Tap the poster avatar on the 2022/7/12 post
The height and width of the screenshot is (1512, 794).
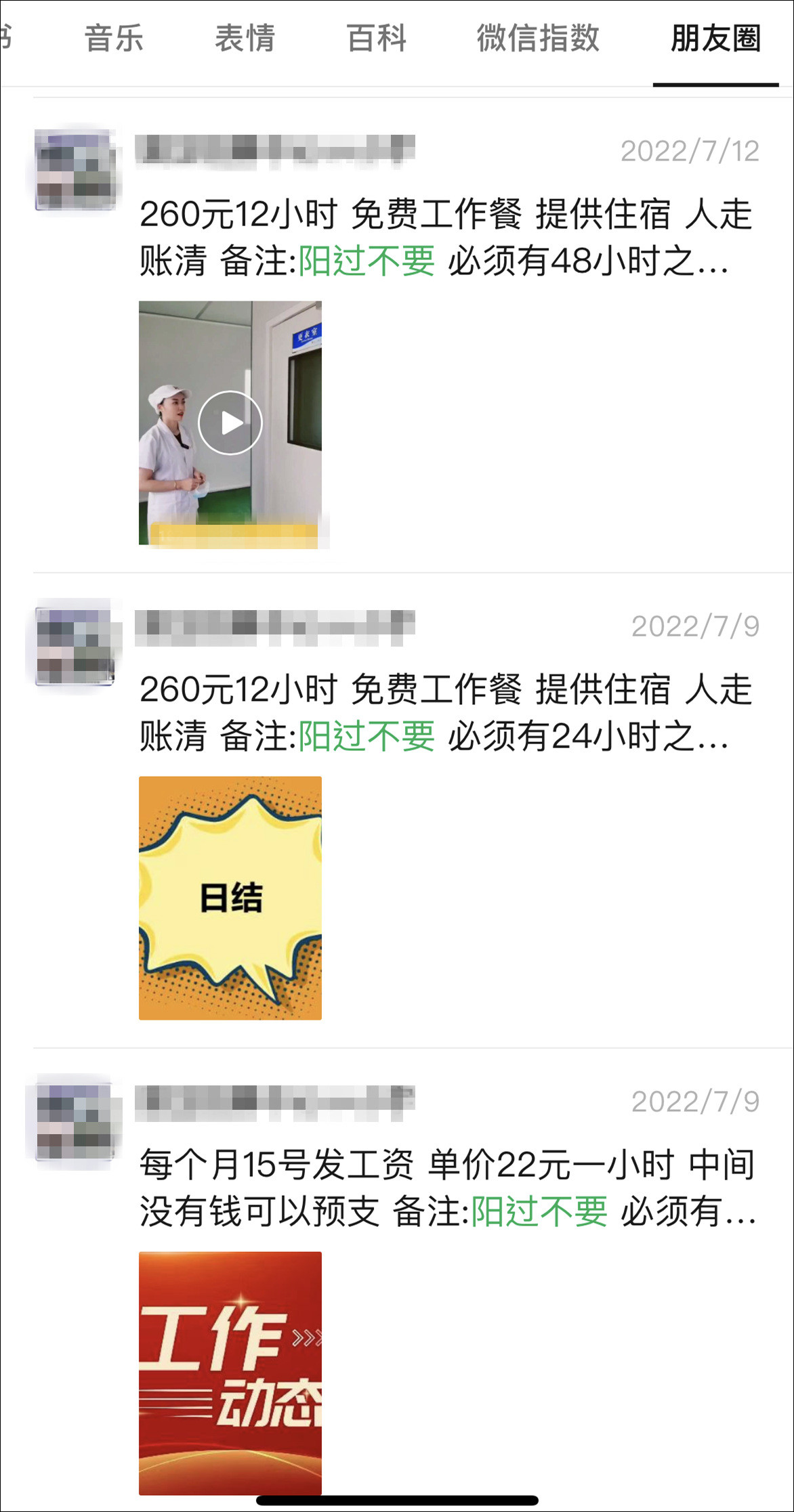point(75,169)
